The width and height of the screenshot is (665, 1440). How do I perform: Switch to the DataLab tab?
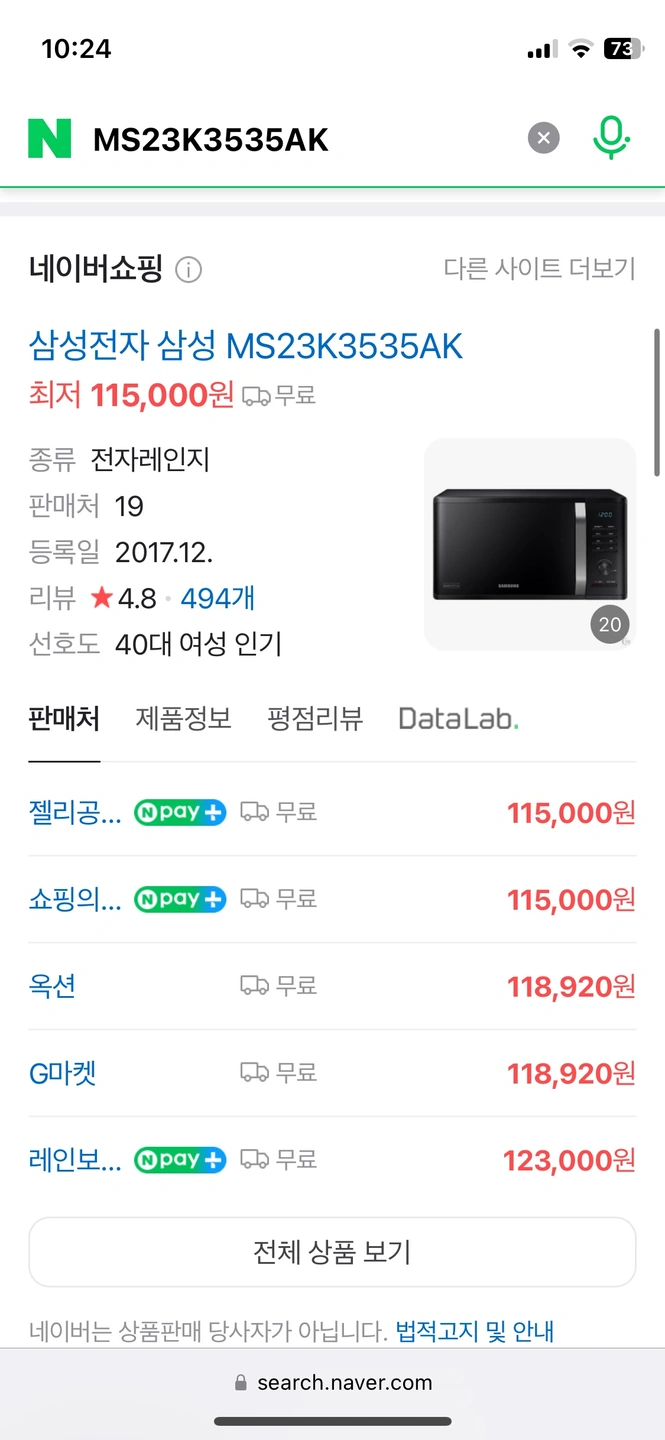coord(458,719)
